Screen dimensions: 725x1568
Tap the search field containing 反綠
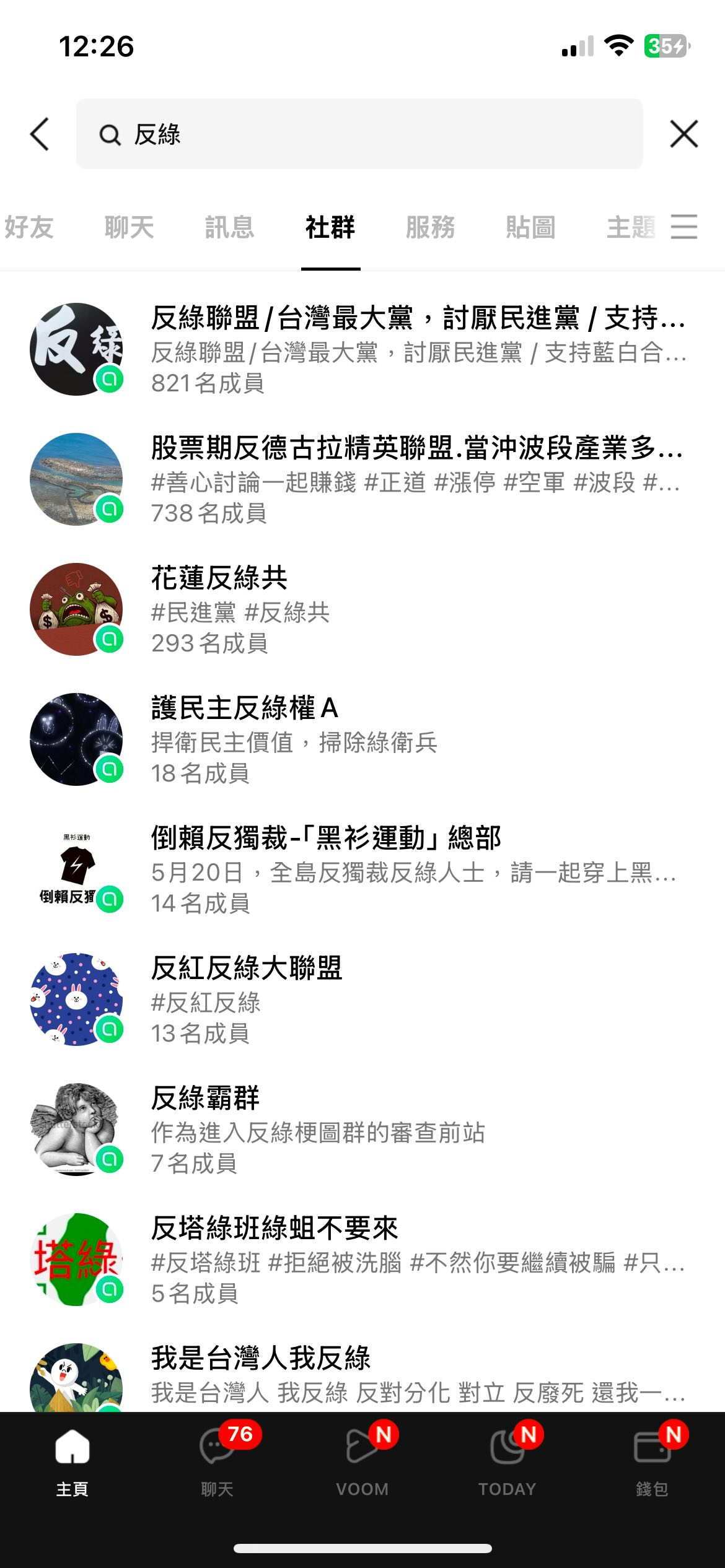359,134
